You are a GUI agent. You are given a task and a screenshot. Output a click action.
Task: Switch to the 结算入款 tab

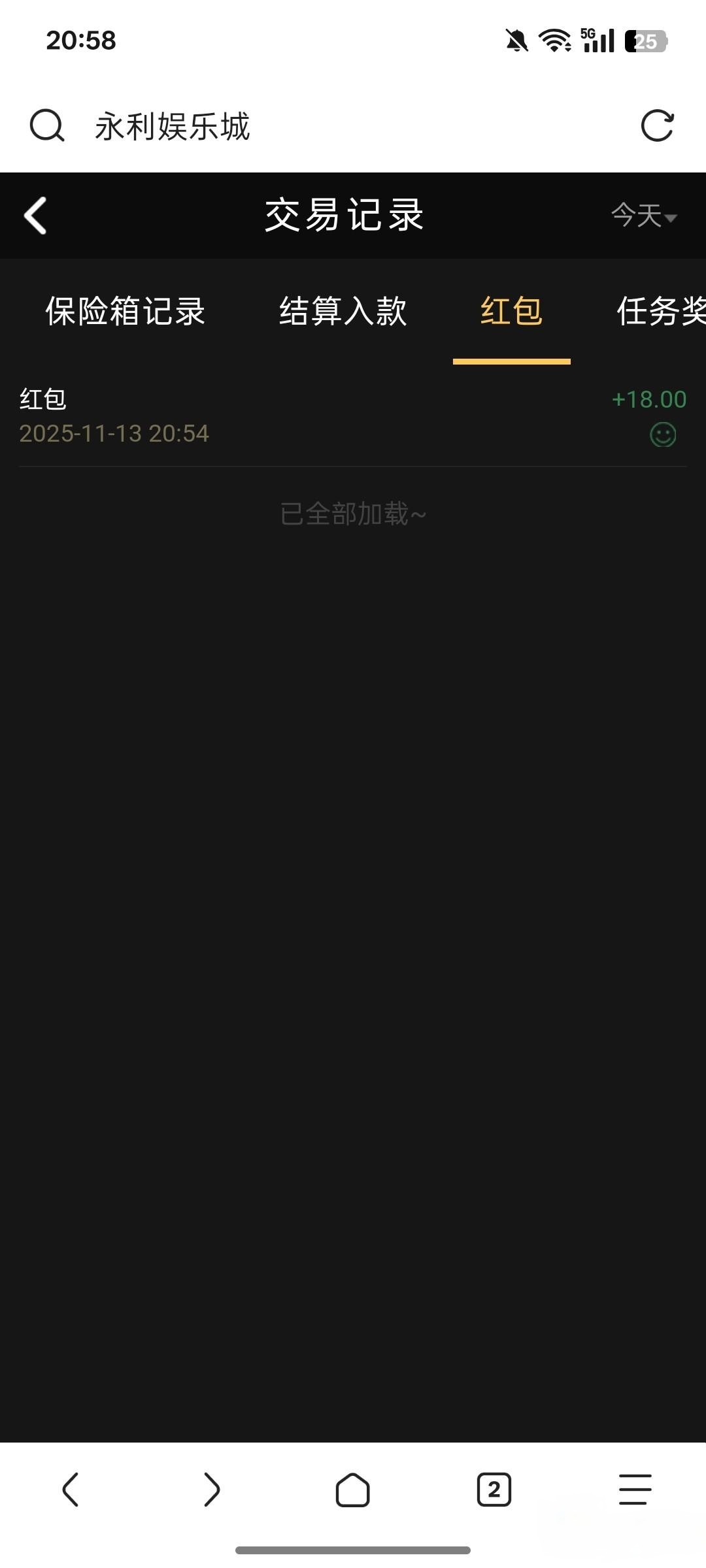(x=343, y=311)
